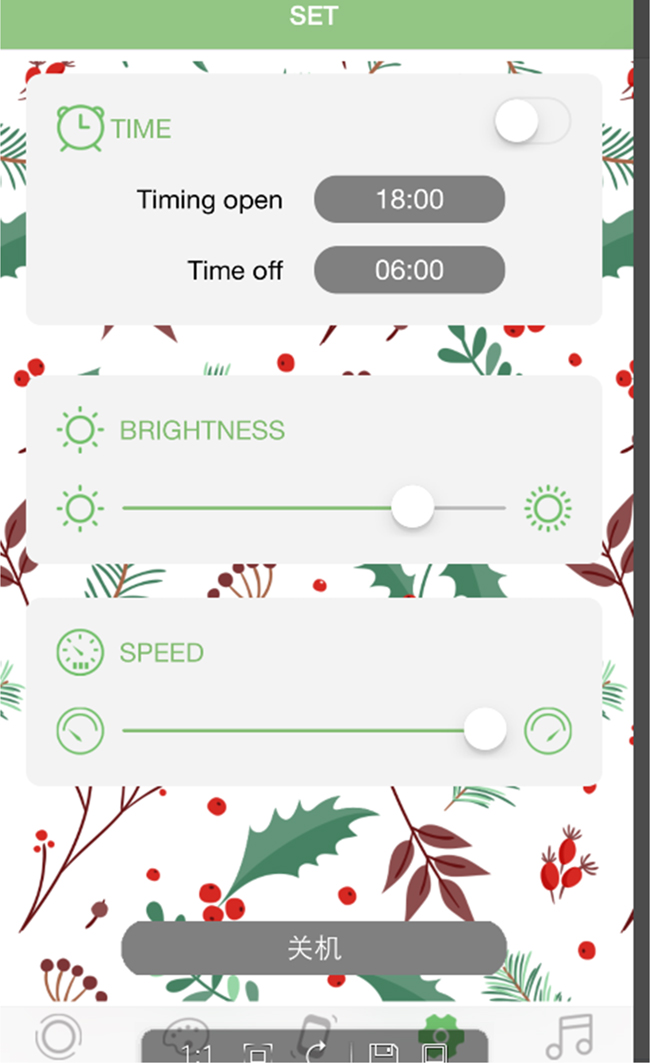Tap the rotate arrow in overlay toolbar

point(316,1053)
